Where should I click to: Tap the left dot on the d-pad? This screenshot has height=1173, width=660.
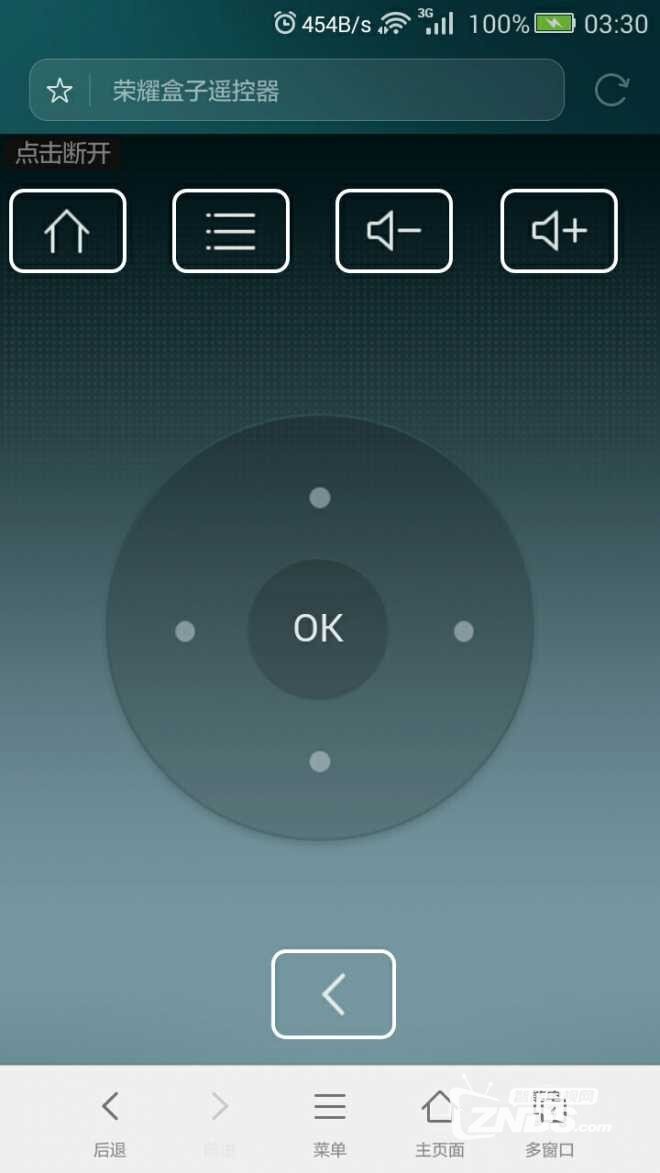pyautogui.click(x=185, y=631)
